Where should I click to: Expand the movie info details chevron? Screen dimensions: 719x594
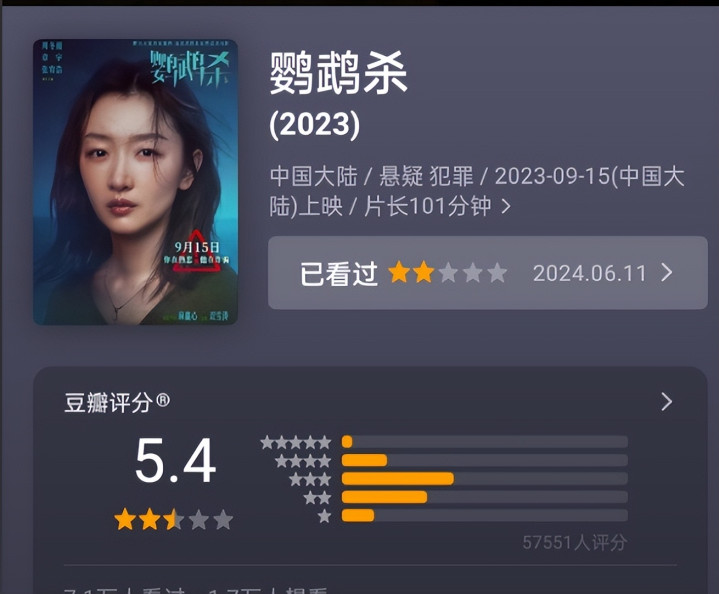click(506, 207)
